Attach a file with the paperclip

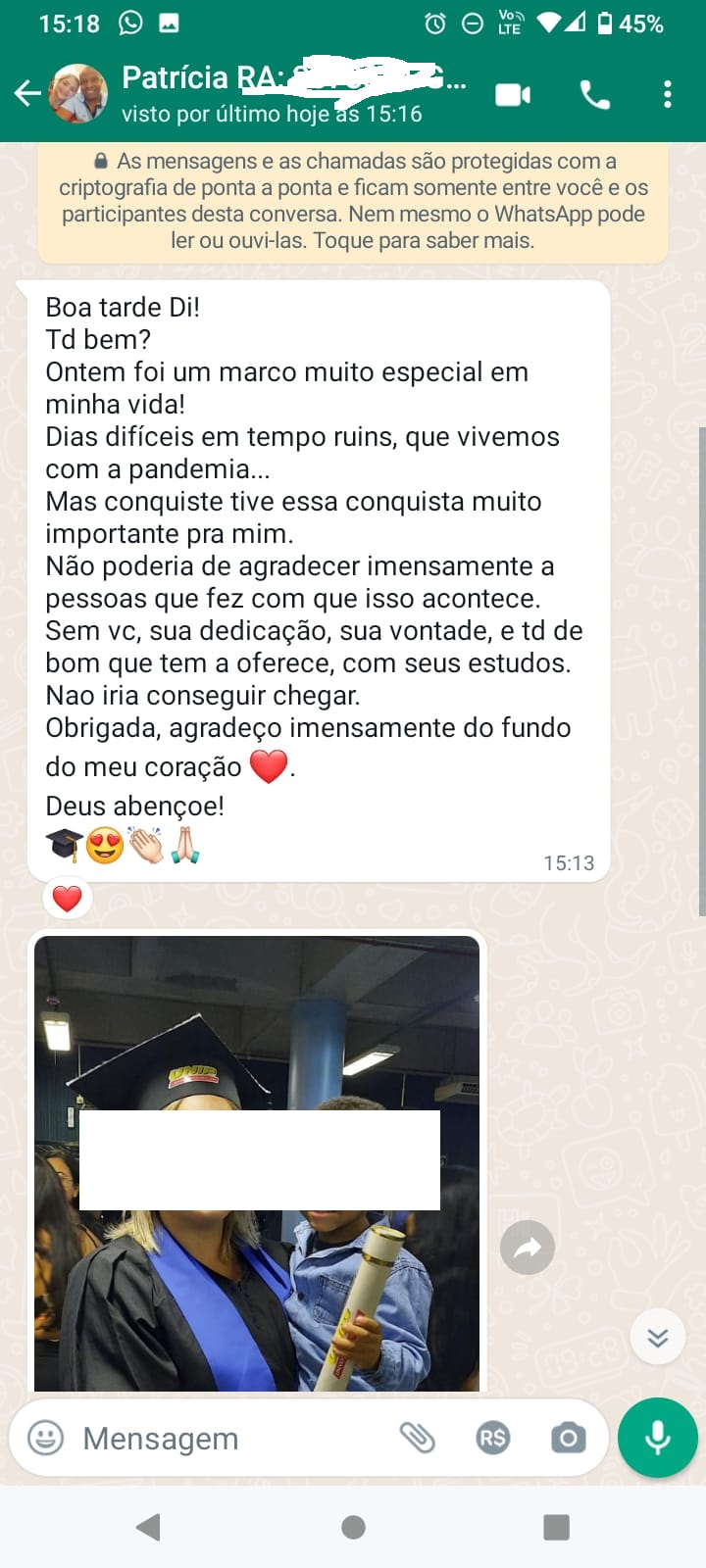[417, 1438]
